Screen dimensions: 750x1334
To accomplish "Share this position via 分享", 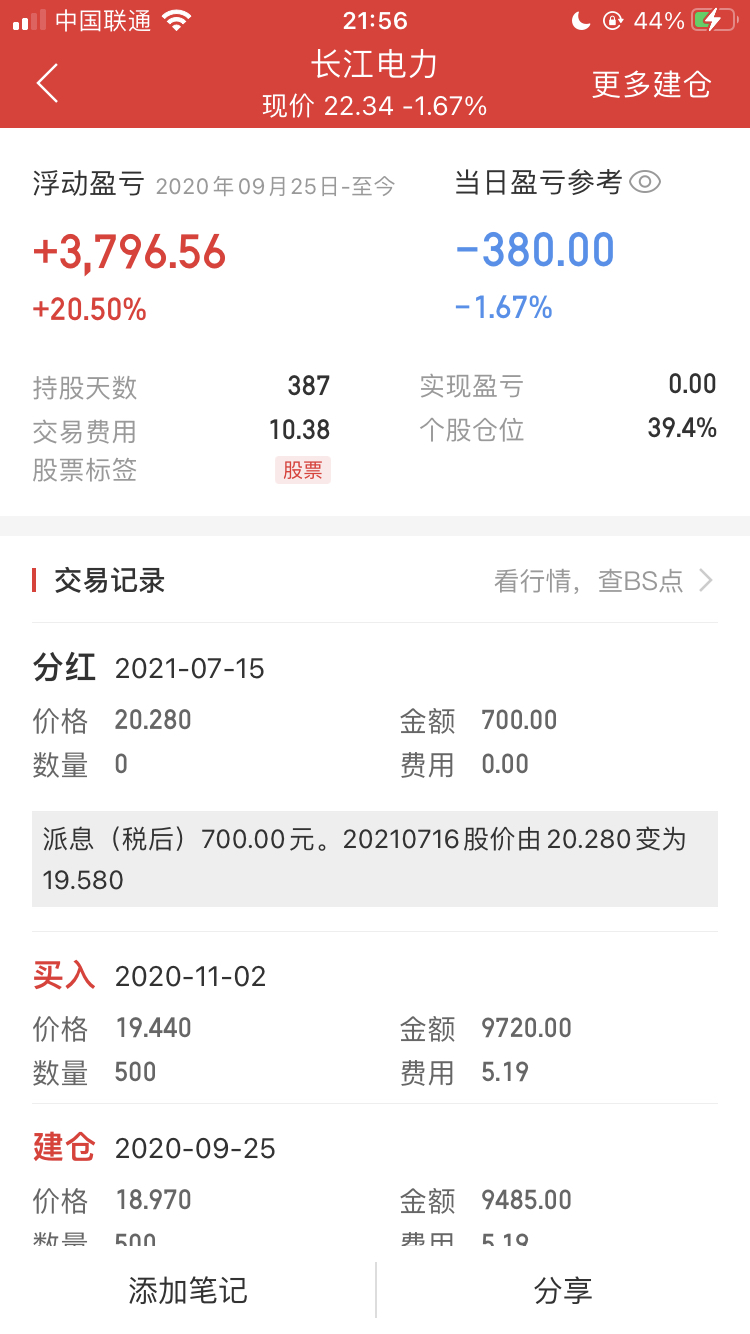I will tap(563, 1291).
